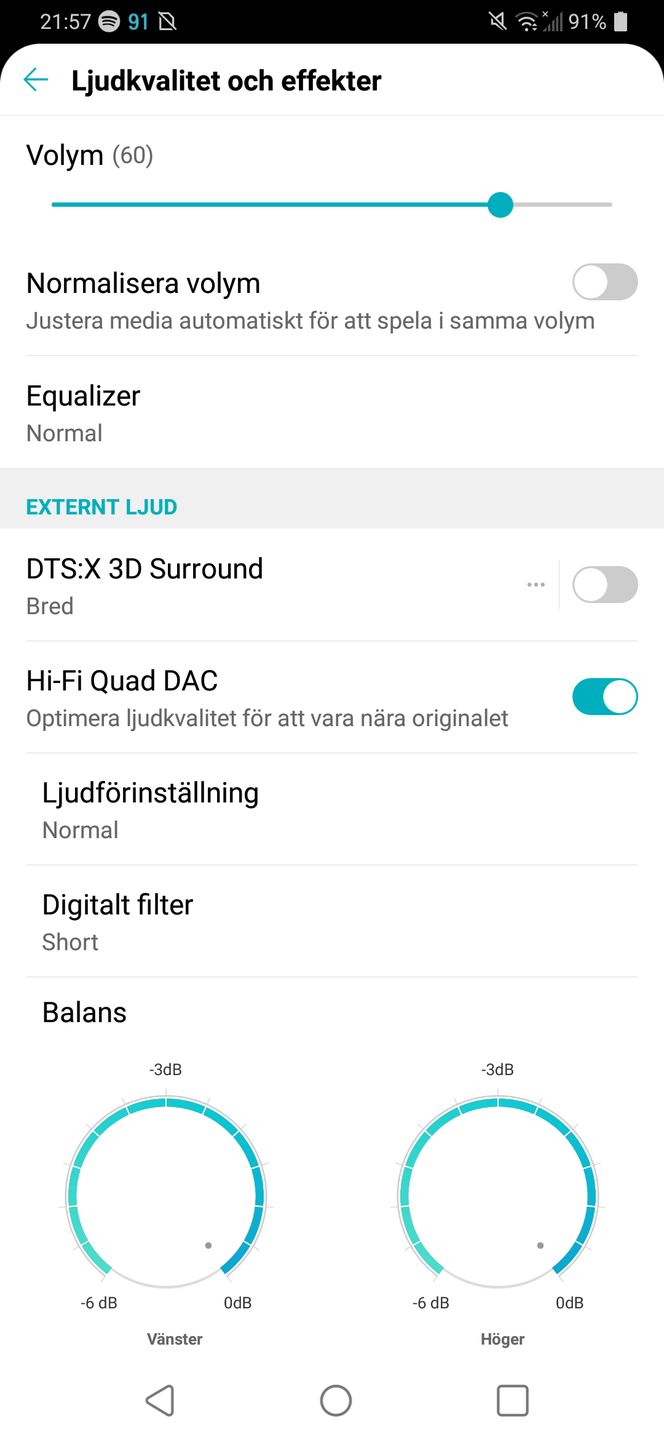Tap the Vänster balance dial

pos(166,1192)
